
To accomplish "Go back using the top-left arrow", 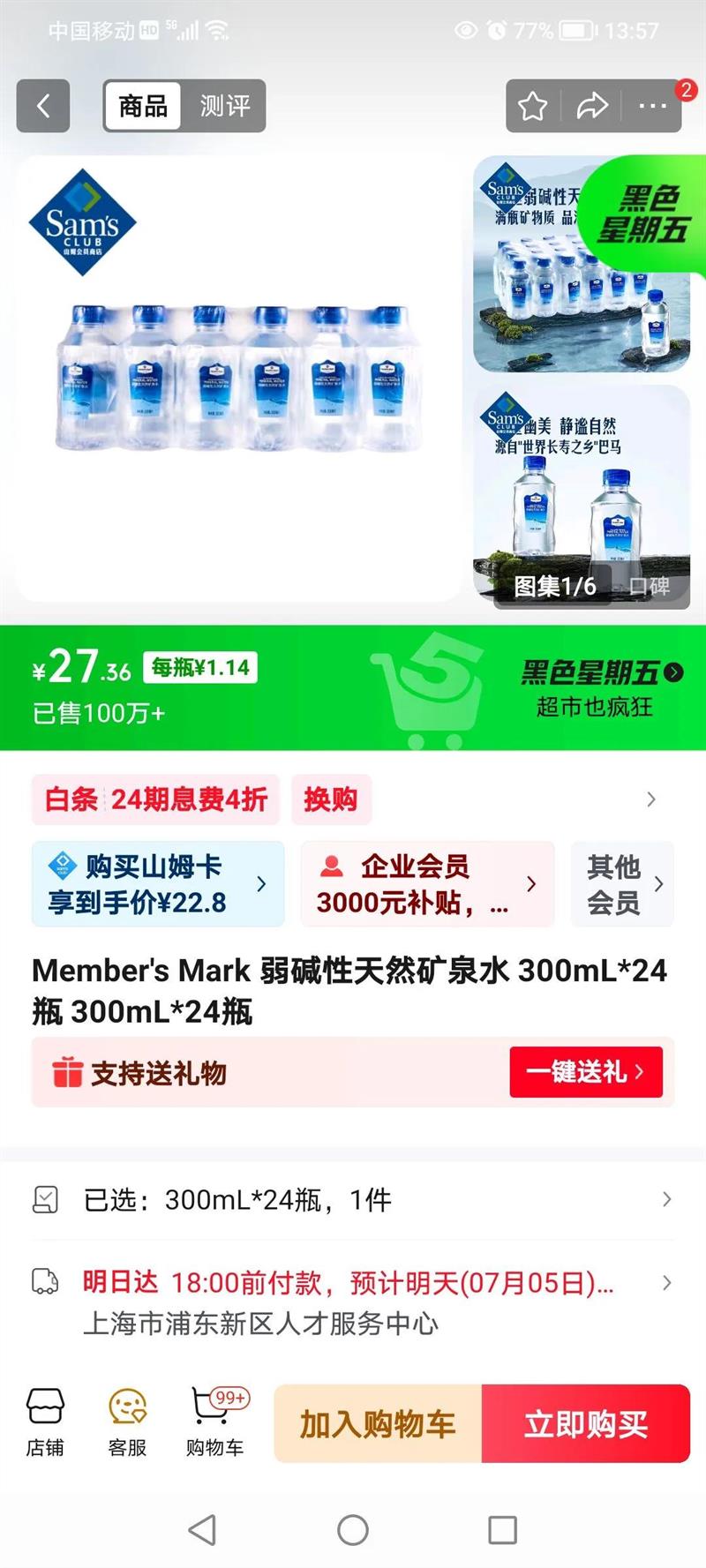I will (x=42, y=106).
